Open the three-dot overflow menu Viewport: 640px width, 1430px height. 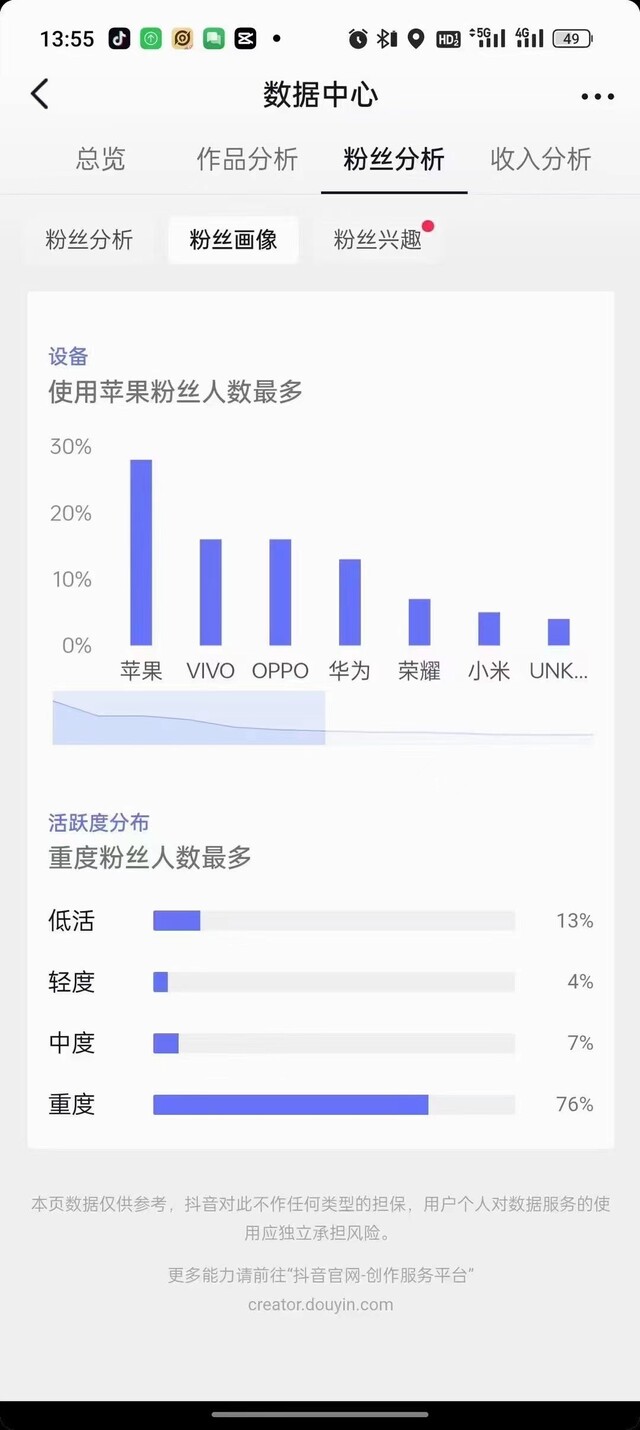click(x=597, y=96)
